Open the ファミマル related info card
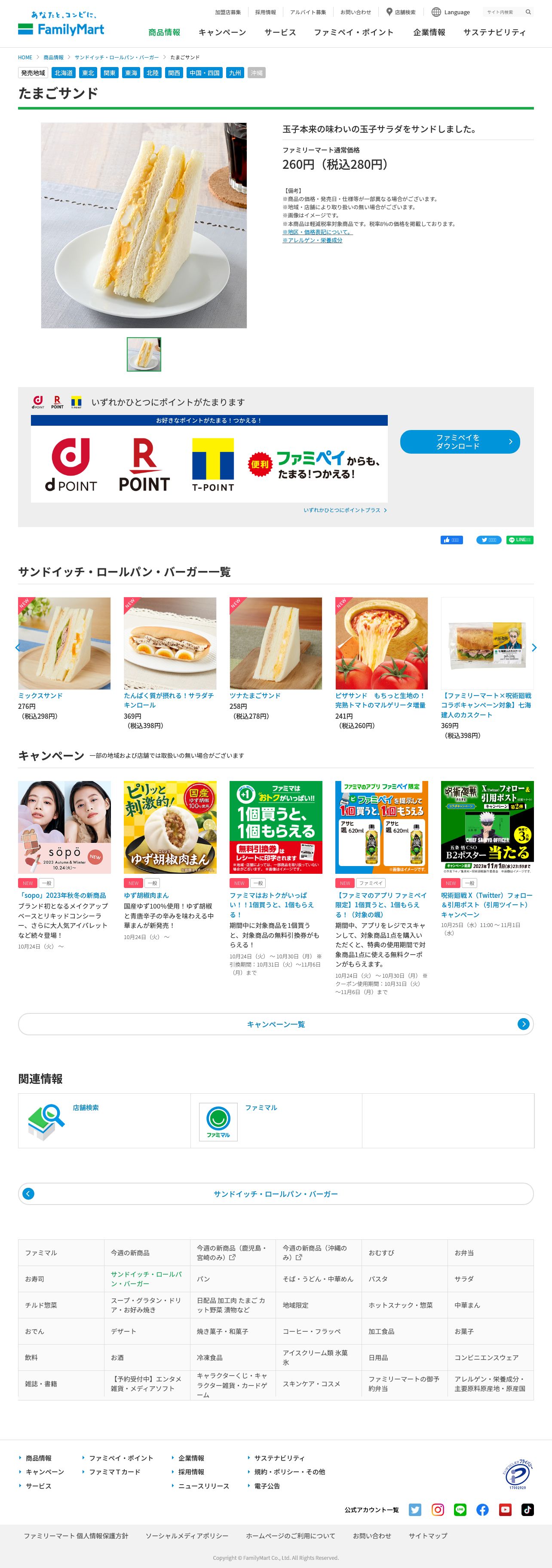The image size is (552, 1568). pos(276,1121)
